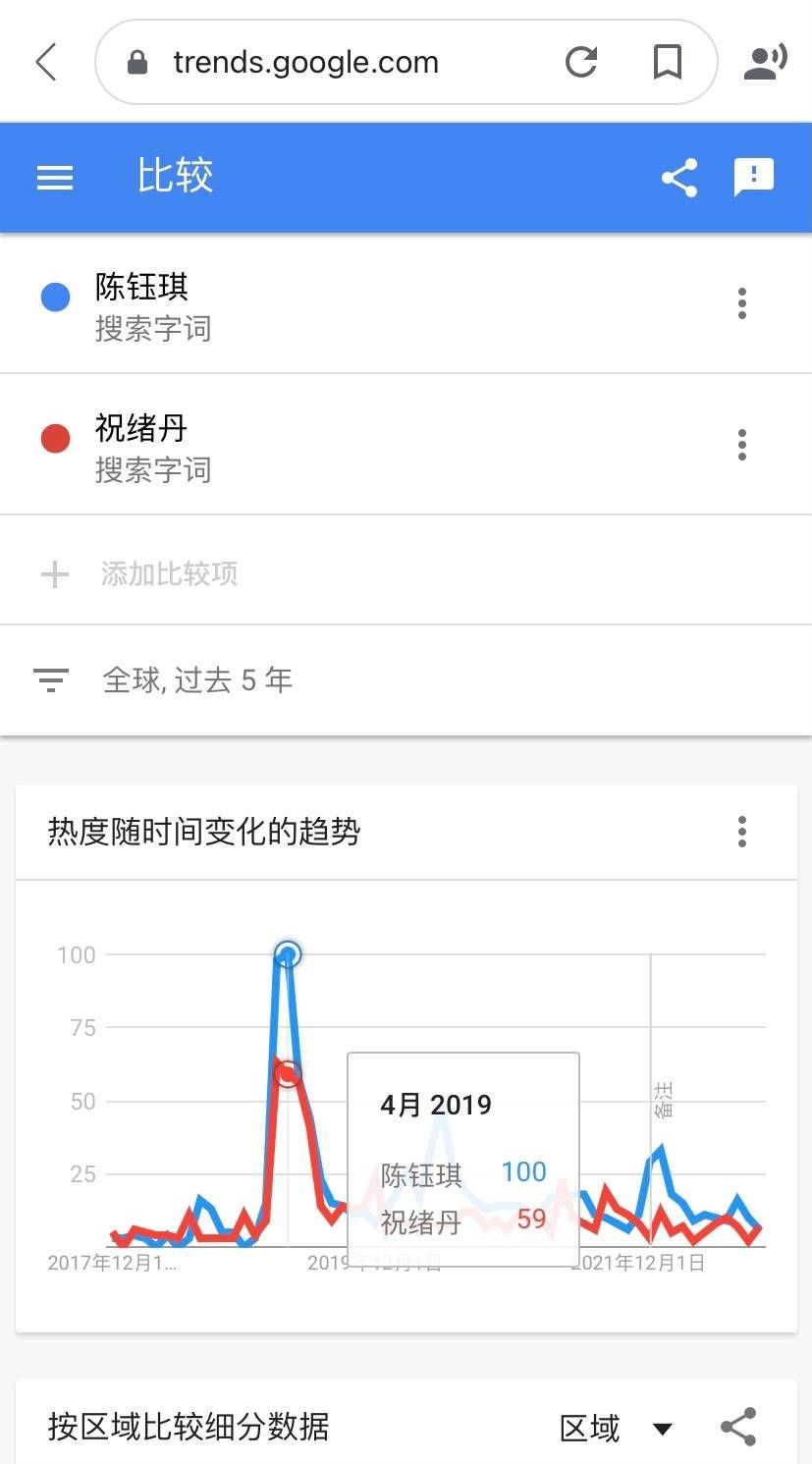Image resolution: width=812 pixels, height=1464 pixels.
Task: Open options for search term 祝绪丹
Action: [742, 445]
